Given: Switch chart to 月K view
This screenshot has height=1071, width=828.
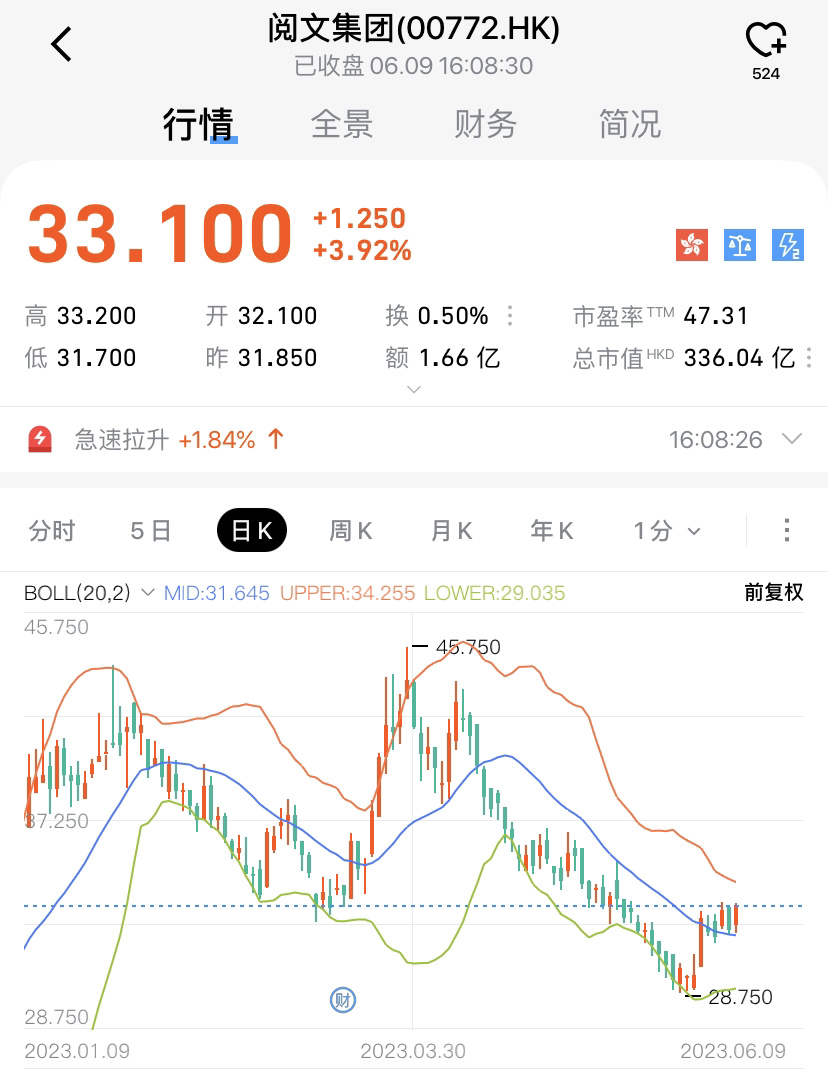Looking at the screenshot, I should [451, 530].
